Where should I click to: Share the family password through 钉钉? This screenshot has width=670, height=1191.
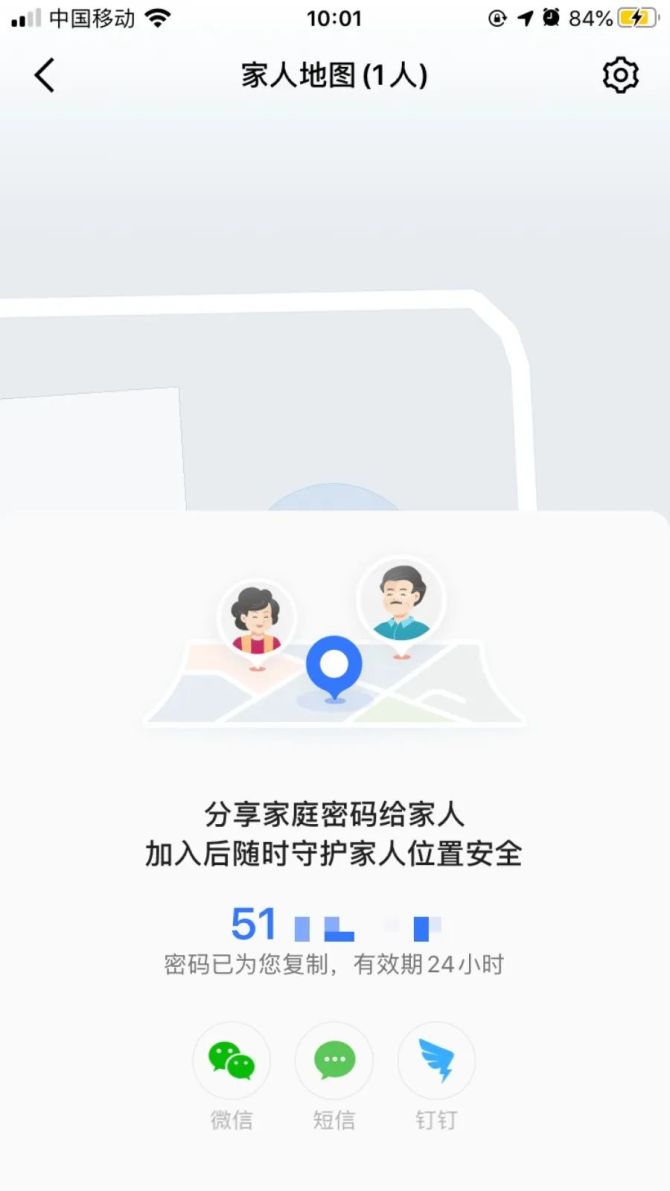click(436, 1060)
